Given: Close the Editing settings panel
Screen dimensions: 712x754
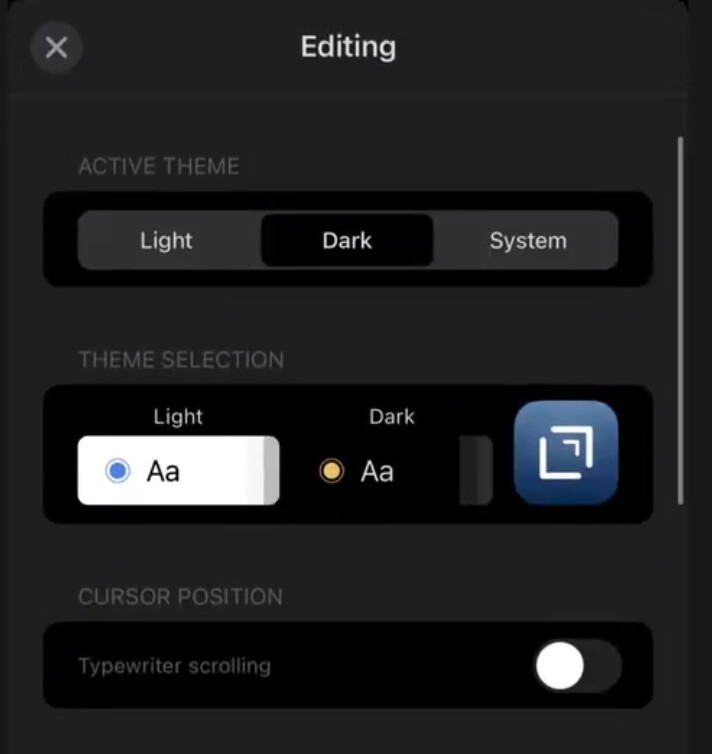Looking at the screenshot, I should click(56, 48).
